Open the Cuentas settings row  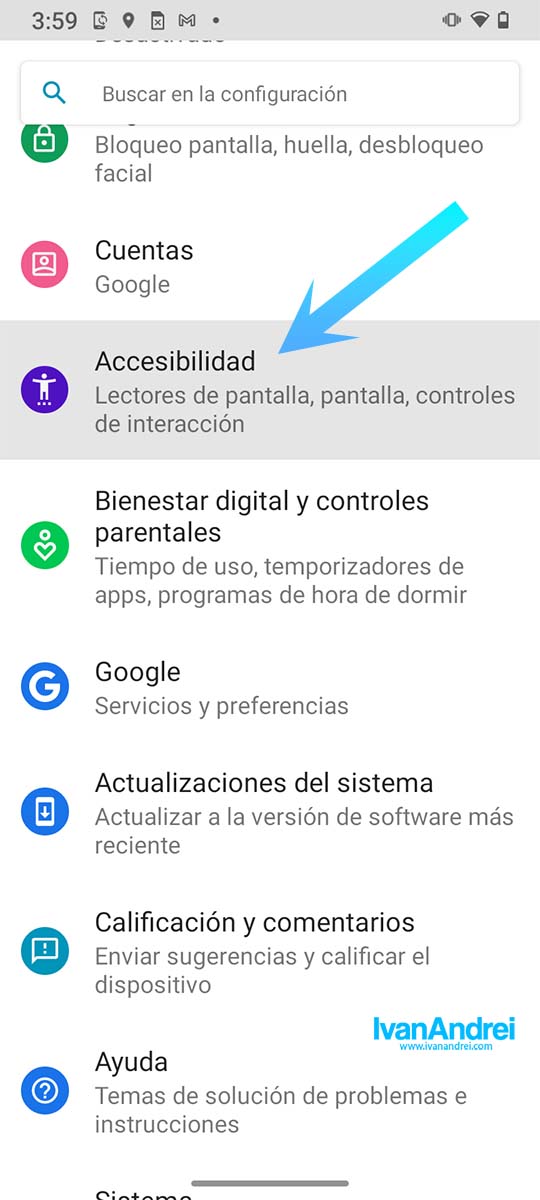[270, 266]
